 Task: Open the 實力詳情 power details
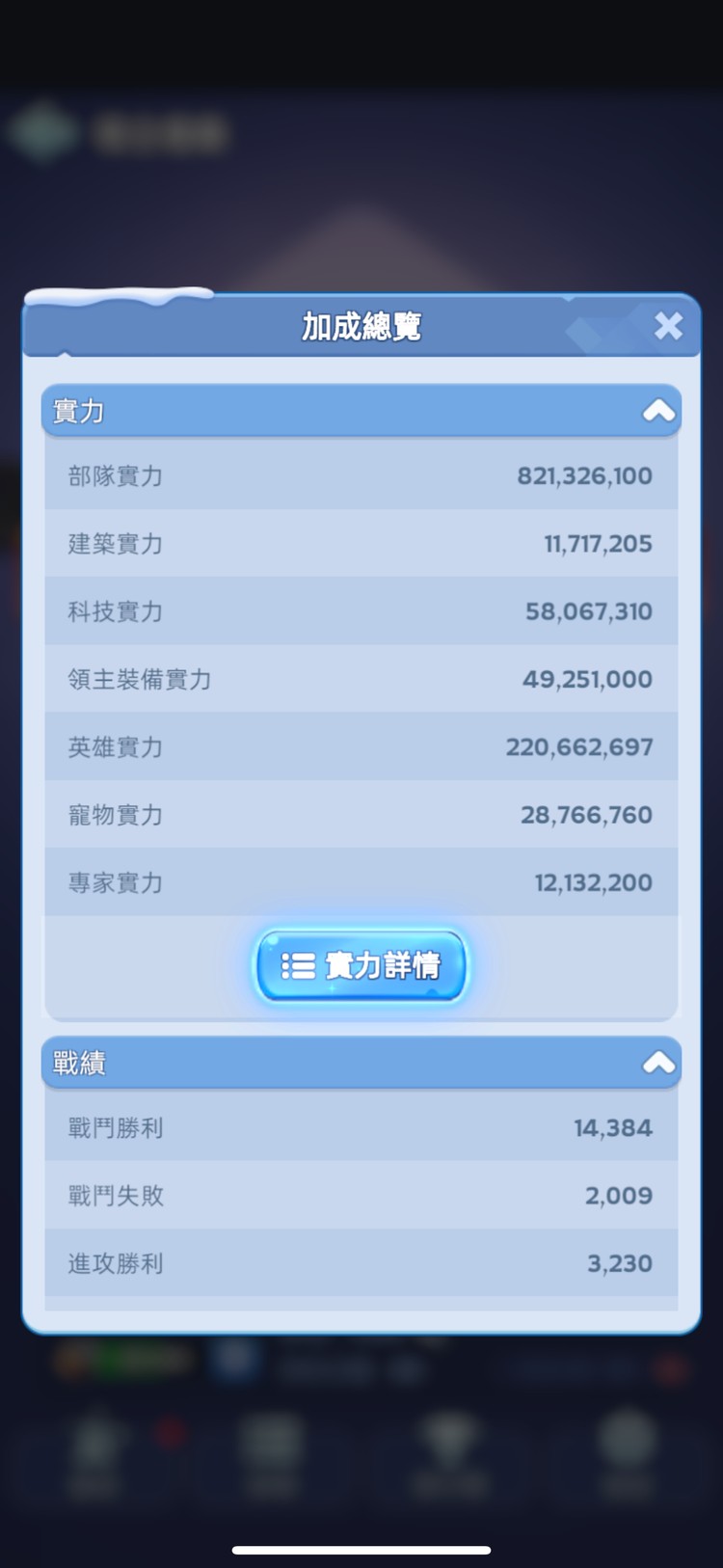361,964
